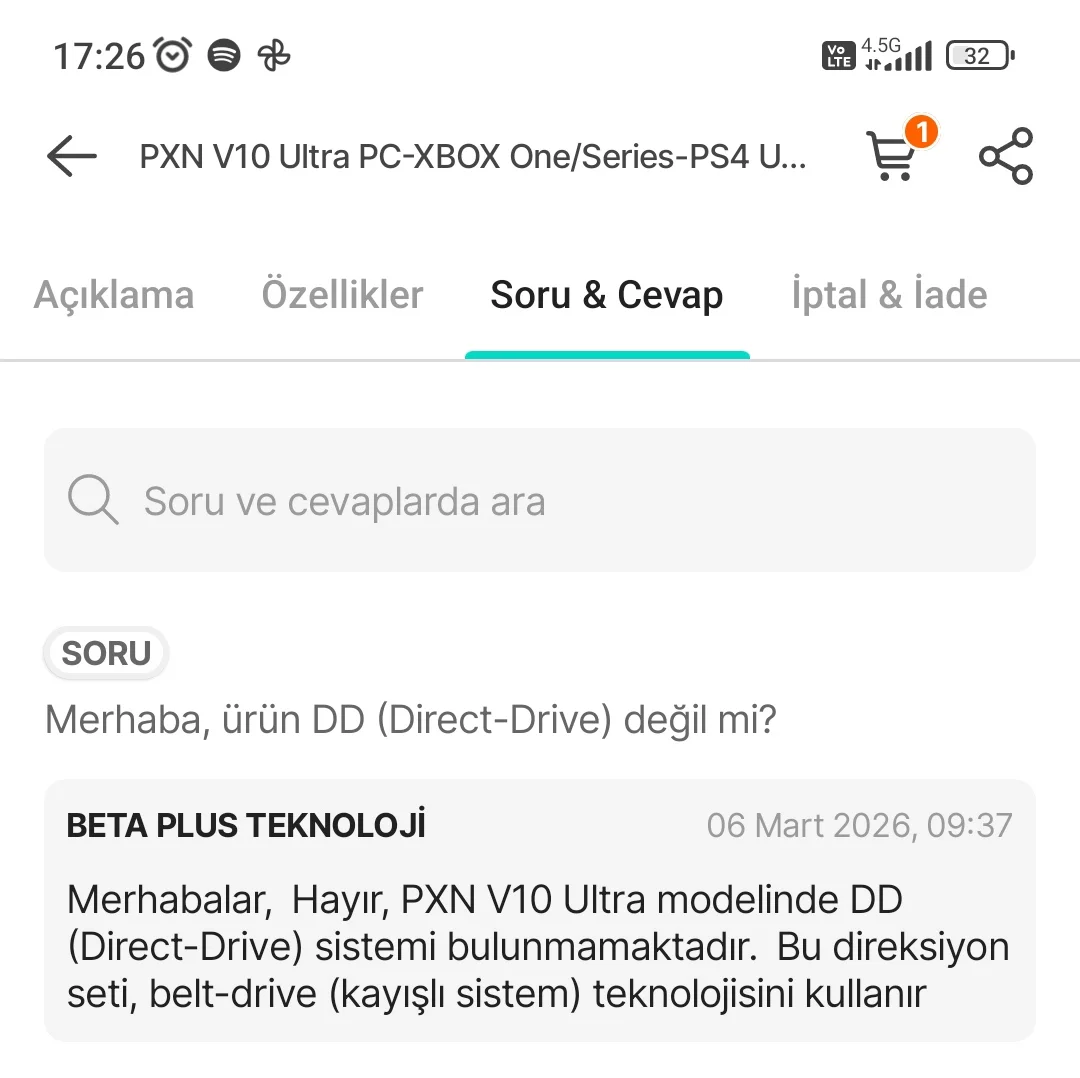Image resolution: width=1080 pixels, height=1078 pixels.
Task: Switch to the Özellikler tab
Action: pos(342,296)
